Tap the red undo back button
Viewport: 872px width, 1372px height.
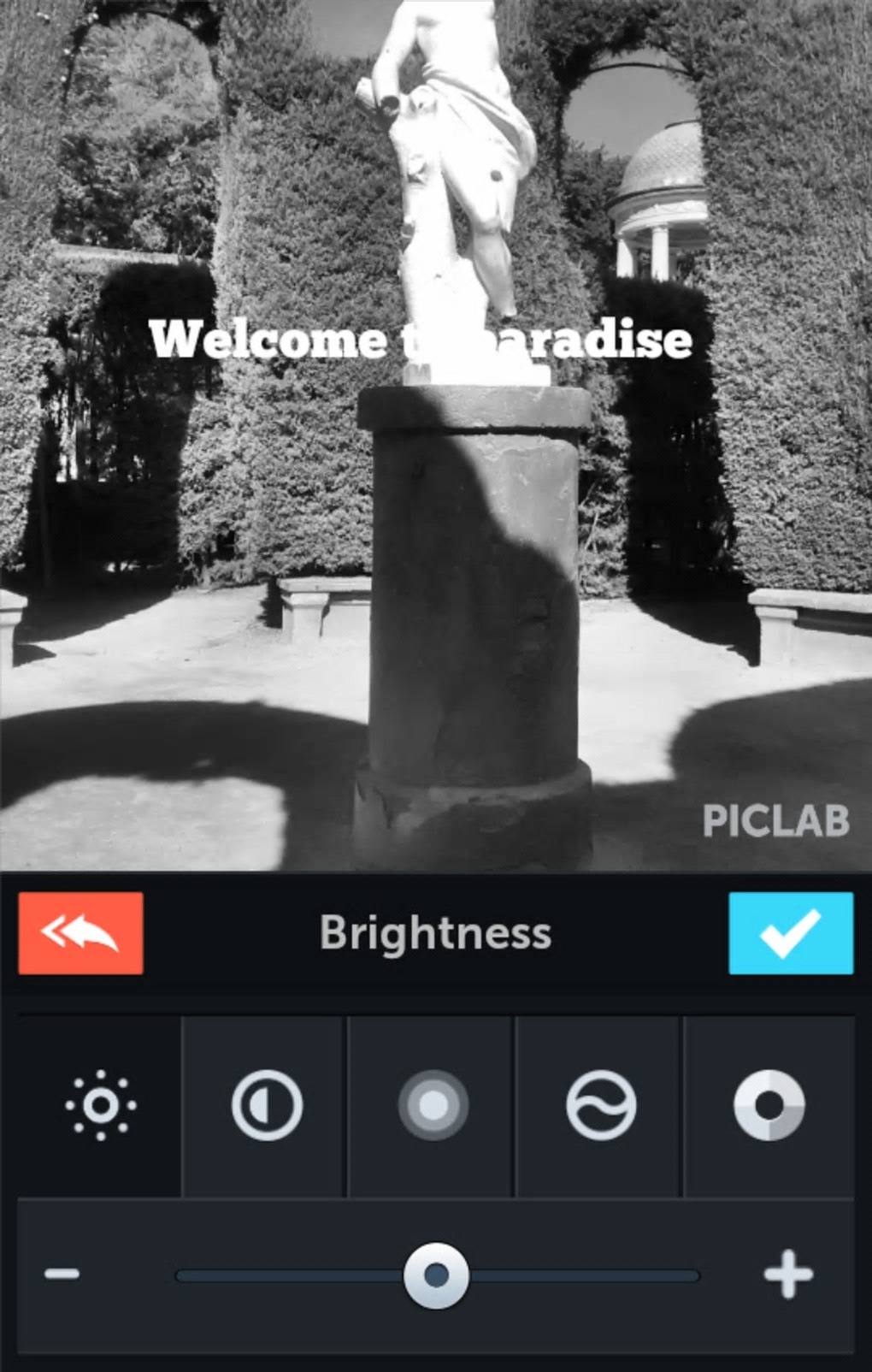point(80,932)
